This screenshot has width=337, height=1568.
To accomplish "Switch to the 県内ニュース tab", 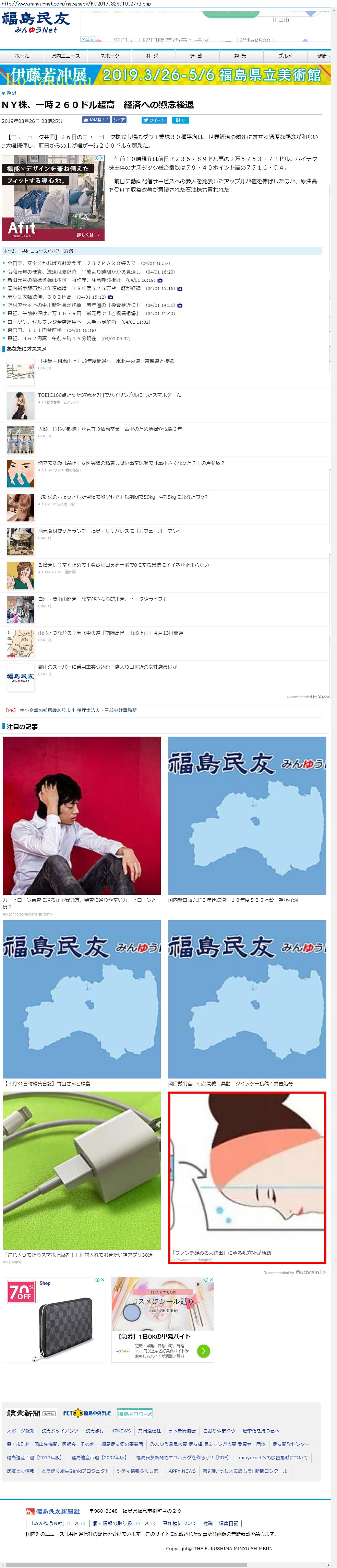I will [x=66, y=56].
